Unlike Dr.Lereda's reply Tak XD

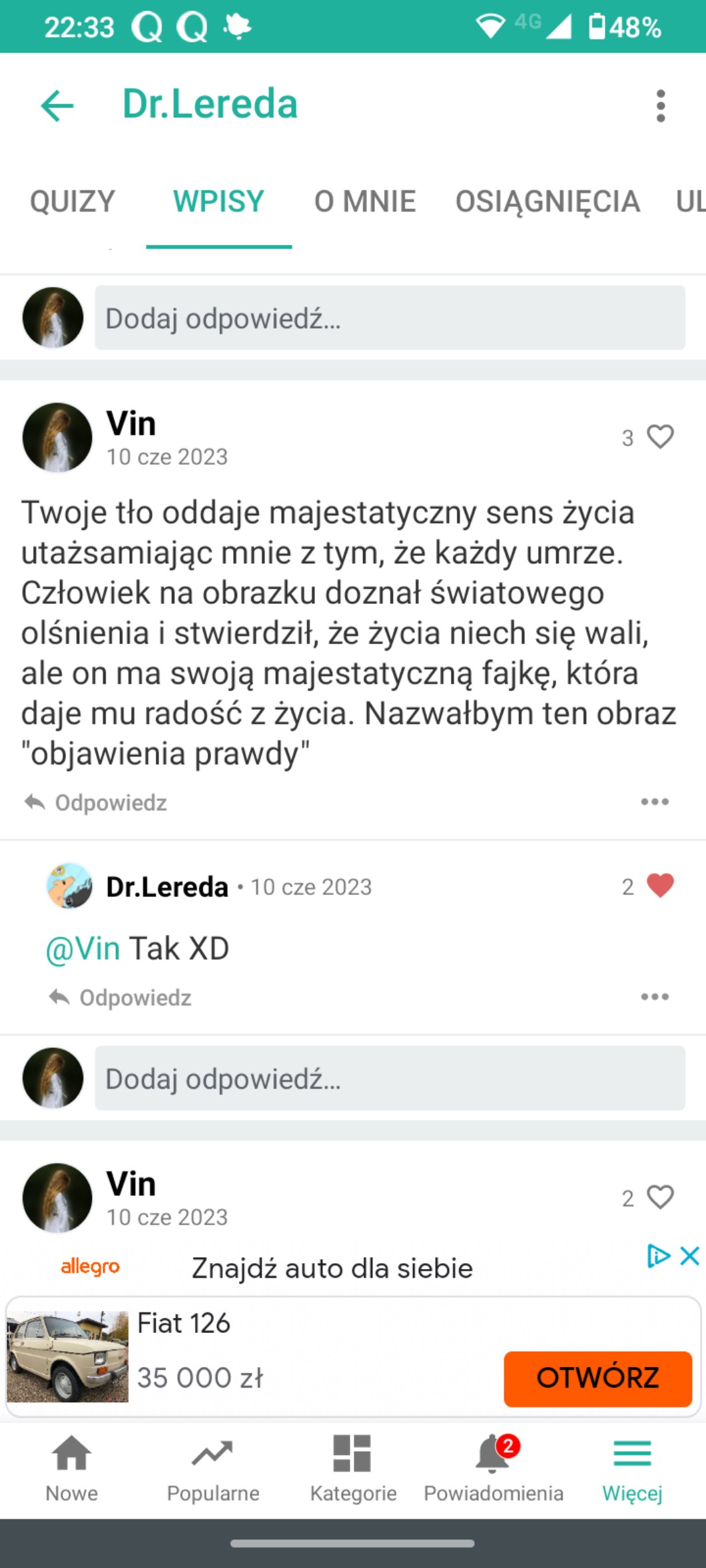660,886
